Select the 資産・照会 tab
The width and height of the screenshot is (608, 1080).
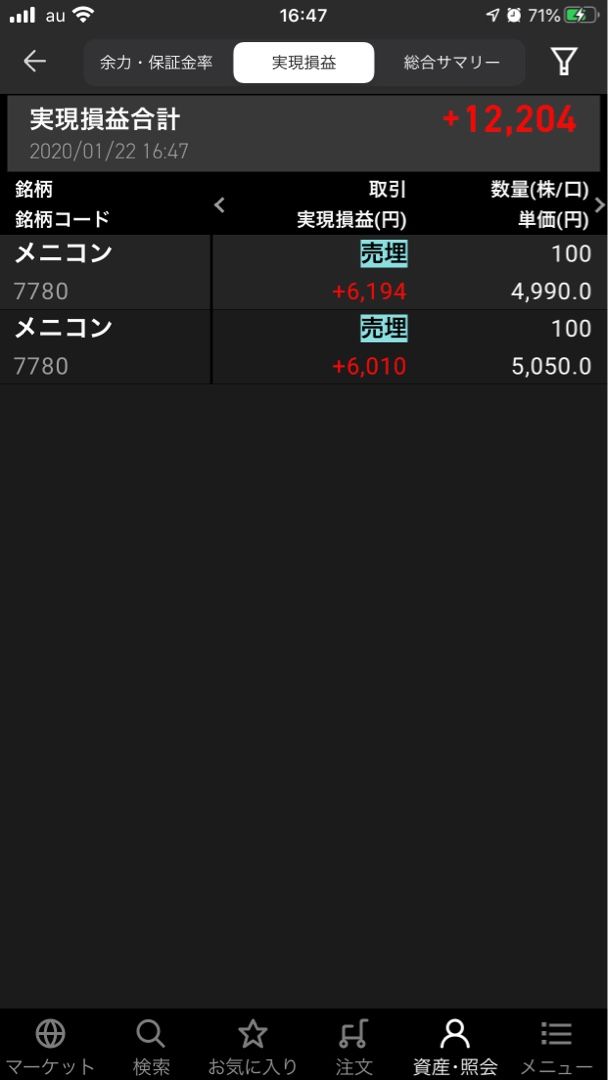pos(455,1046)
